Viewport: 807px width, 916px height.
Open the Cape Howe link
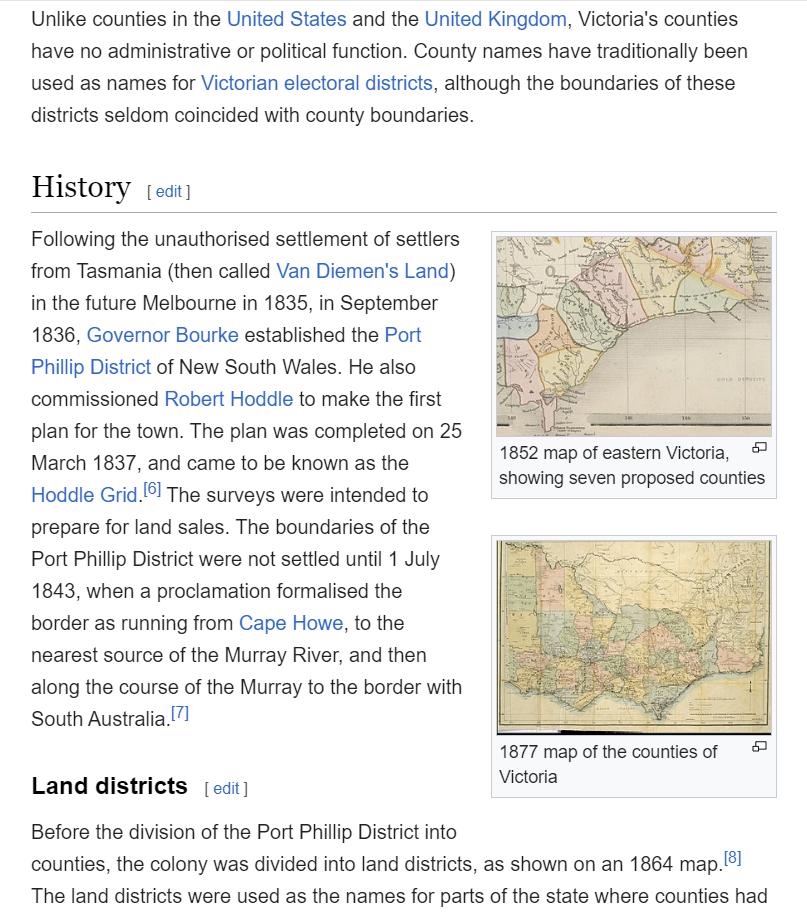pyautogui.click(x=291, y=623)
